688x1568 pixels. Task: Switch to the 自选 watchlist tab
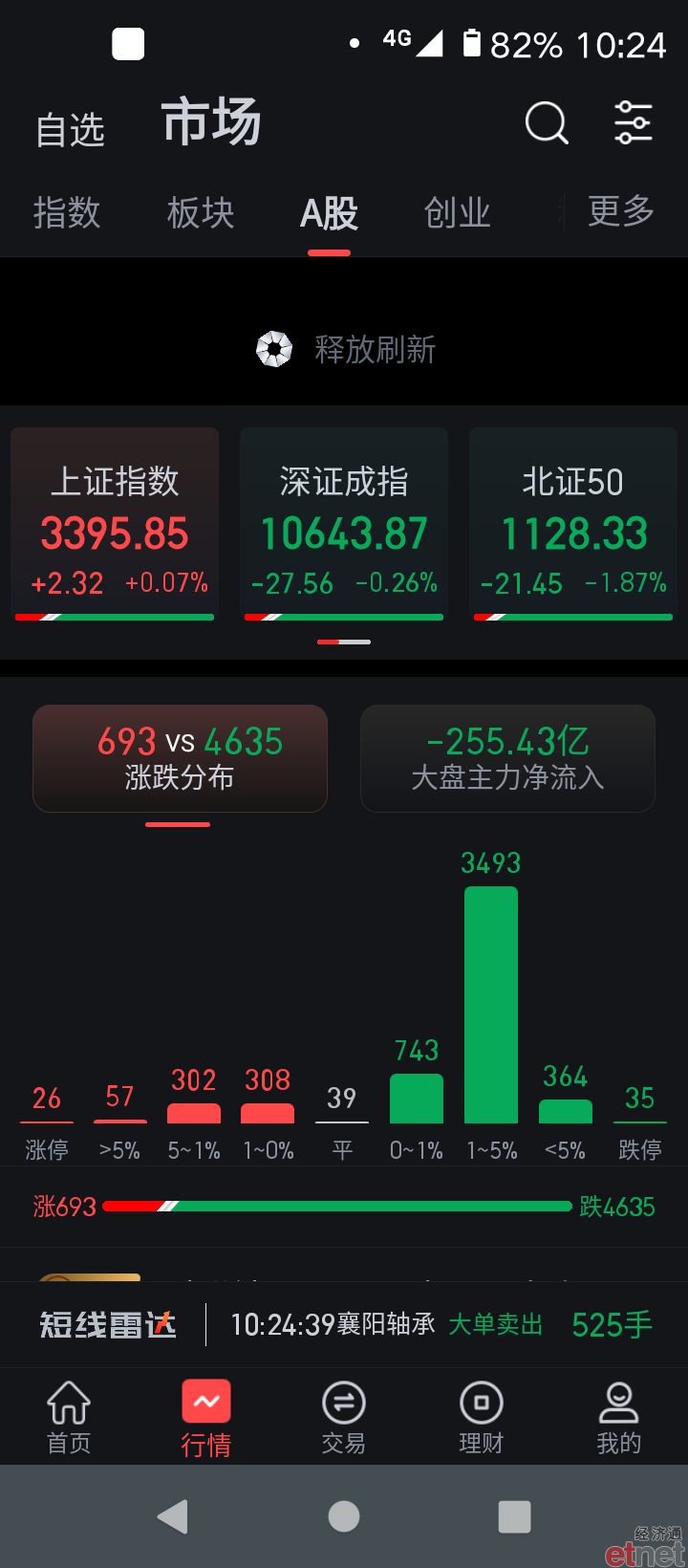(x=70, y=130)
